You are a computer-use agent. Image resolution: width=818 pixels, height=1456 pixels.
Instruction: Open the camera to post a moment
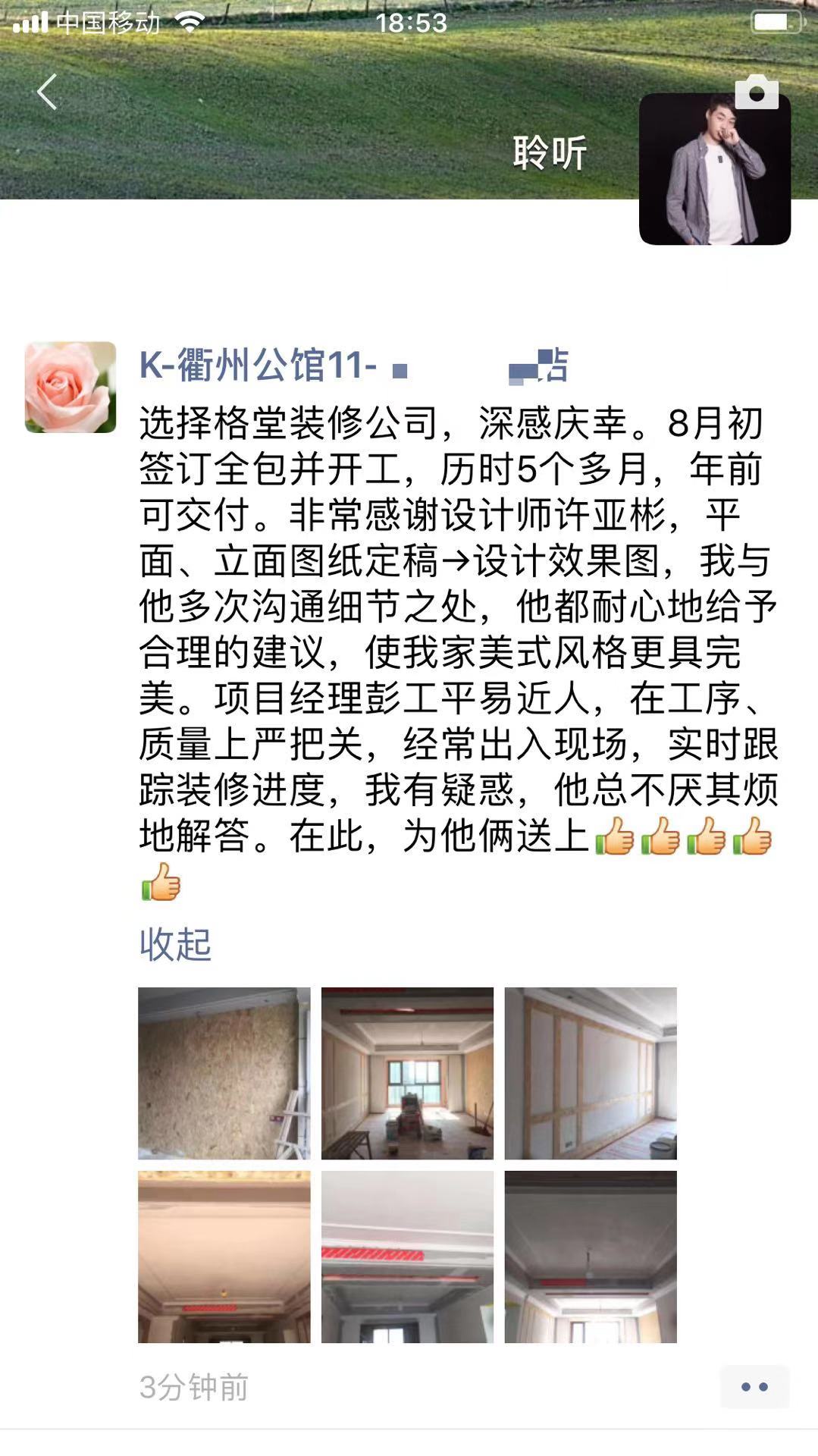tap(756, 93)
